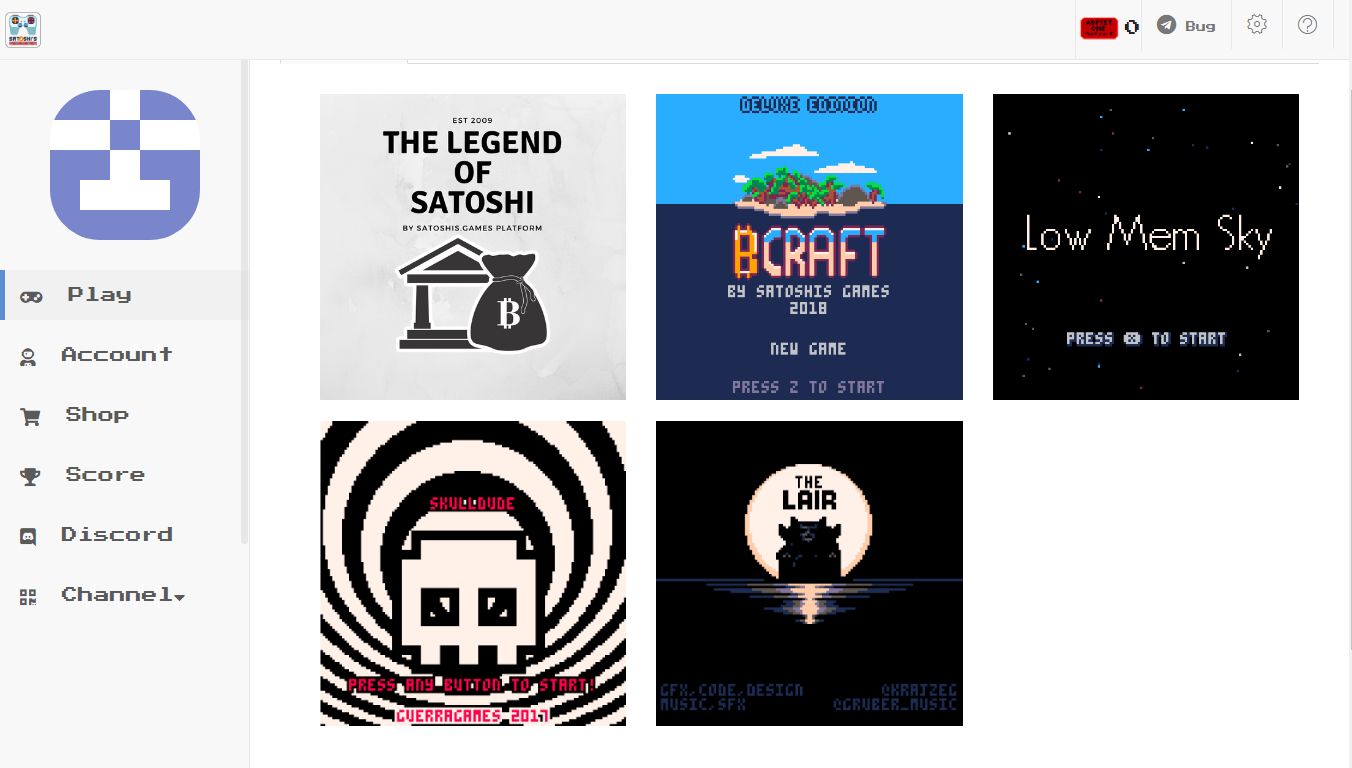The image size is (1352, 768).
Task: Start the BCraft Deluxe Edition game
Action: [x=809, y=247]
